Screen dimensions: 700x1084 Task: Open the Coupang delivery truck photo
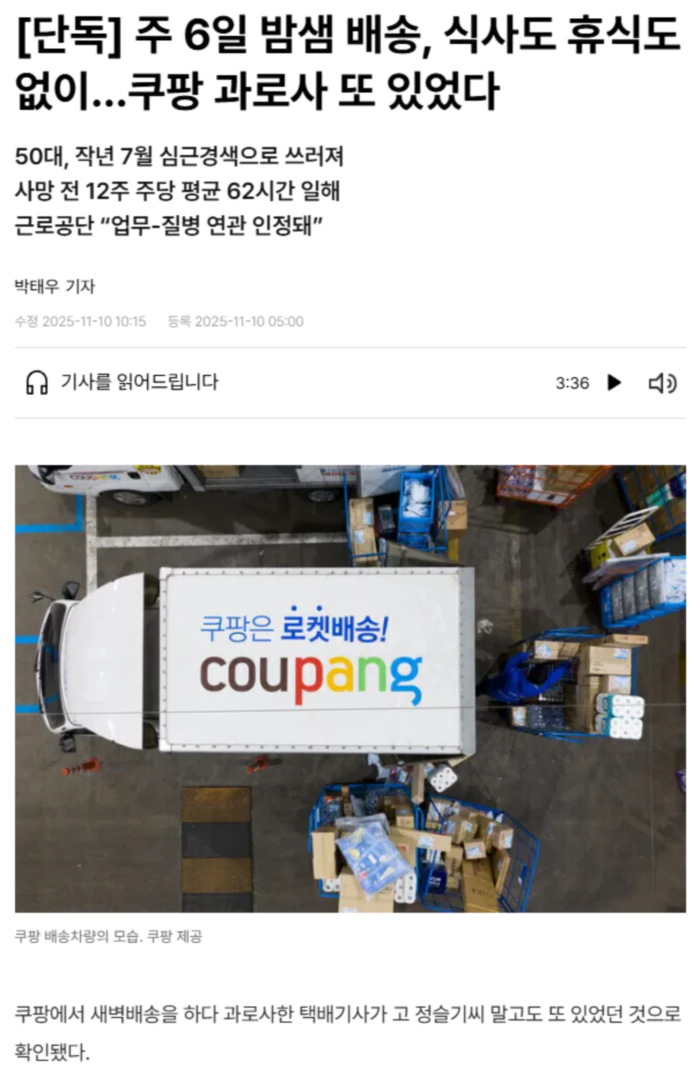click(x=350, y=688)
